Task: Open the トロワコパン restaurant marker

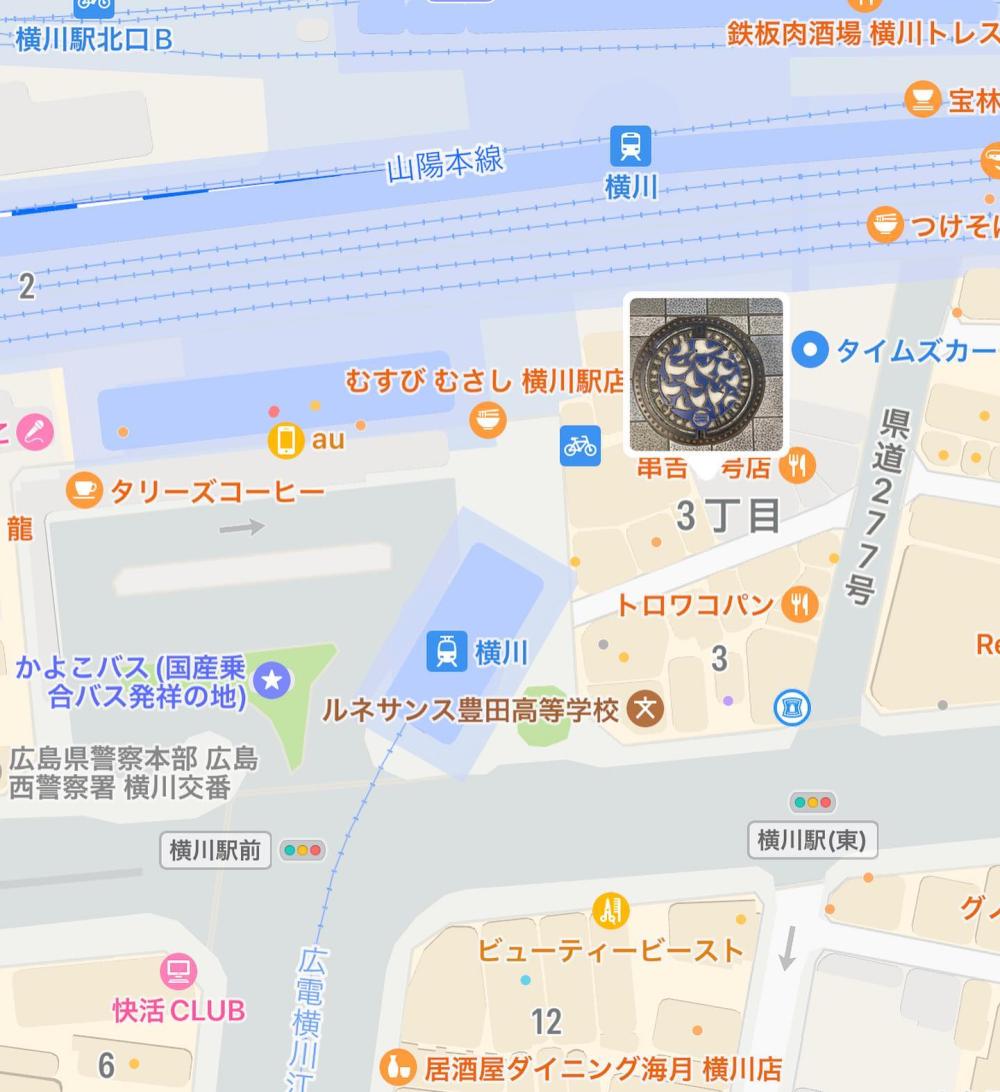Action: coord(801,602)
